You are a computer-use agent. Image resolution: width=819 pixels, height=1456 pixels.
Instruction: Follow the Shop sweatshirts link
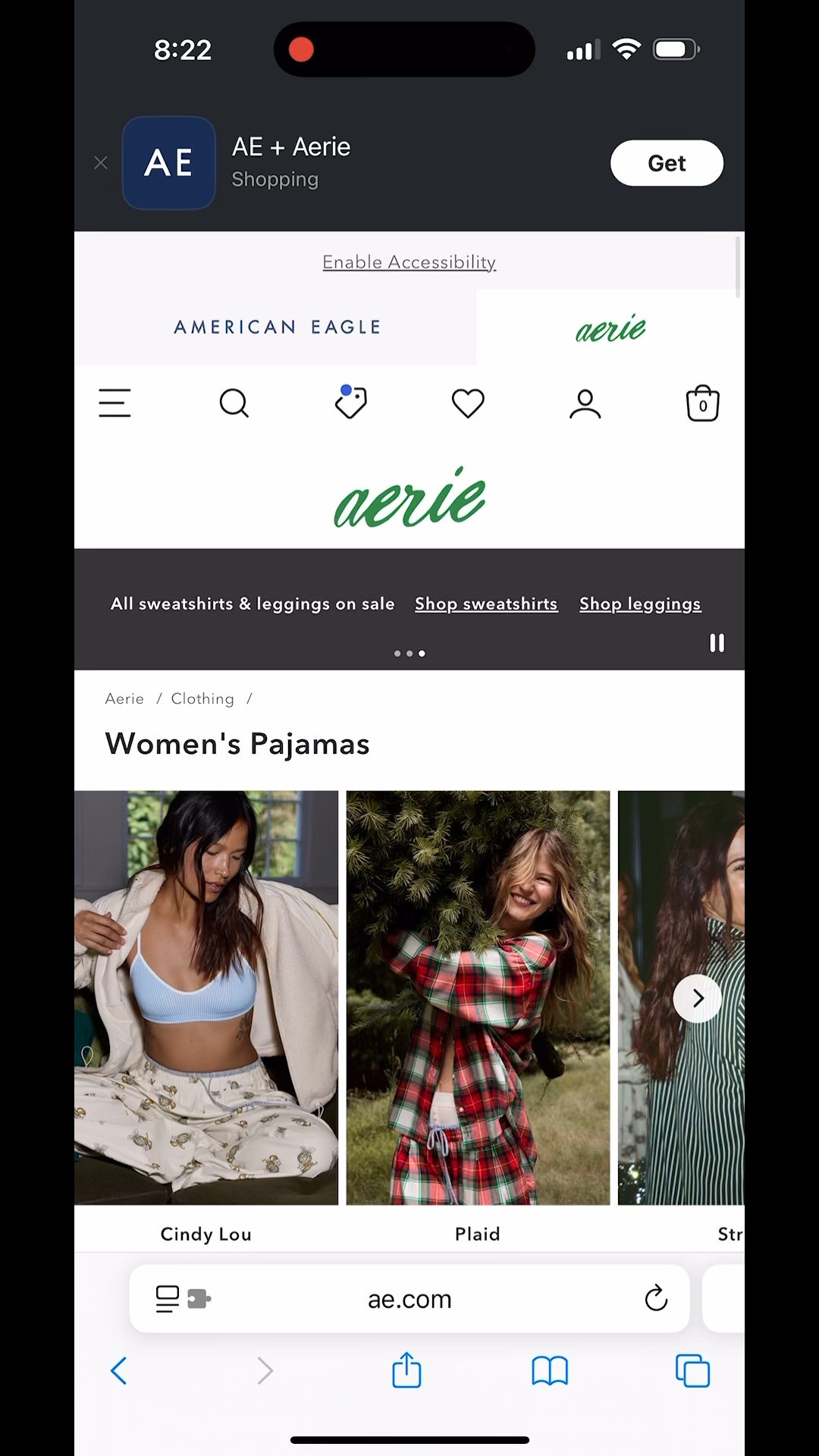pyautogui.click(x=486, y=604)
